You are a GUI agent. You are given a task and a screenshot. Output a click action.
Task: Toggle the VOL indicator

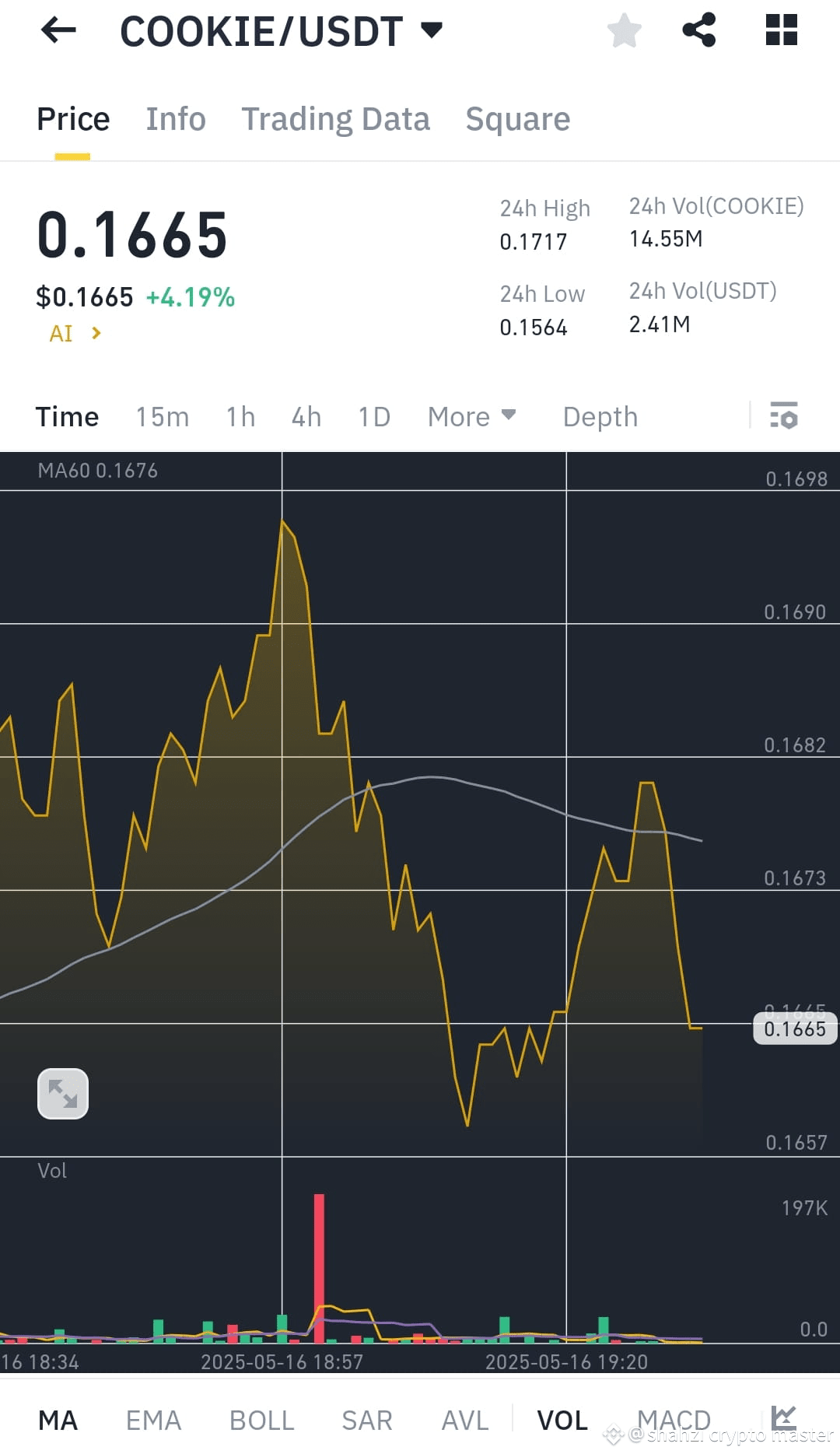click(x=562, y=1418)
